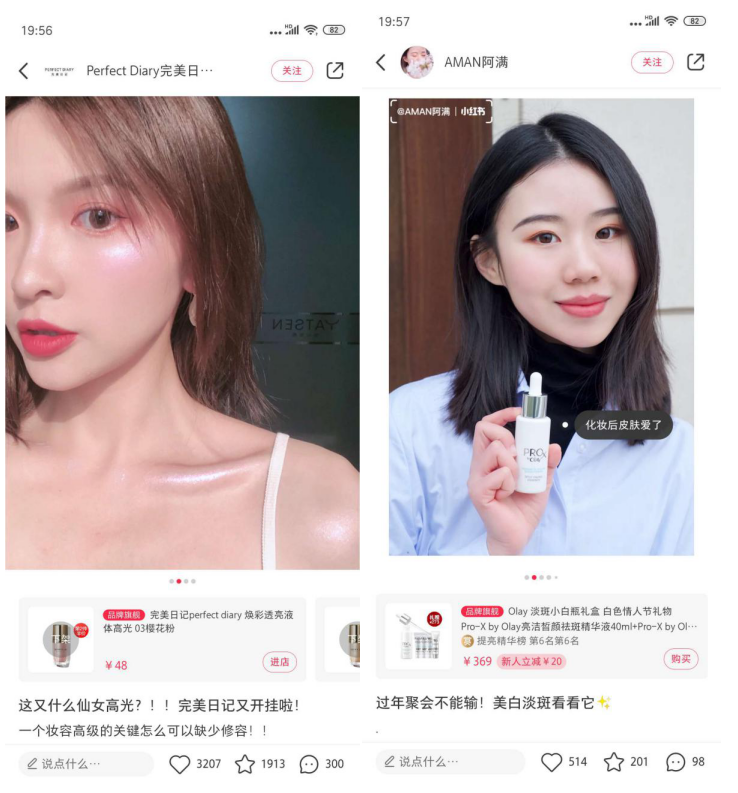Viewport: 738px width, 793px height.
Task: Go back from AMAN阿满's post
Action: 381,63
